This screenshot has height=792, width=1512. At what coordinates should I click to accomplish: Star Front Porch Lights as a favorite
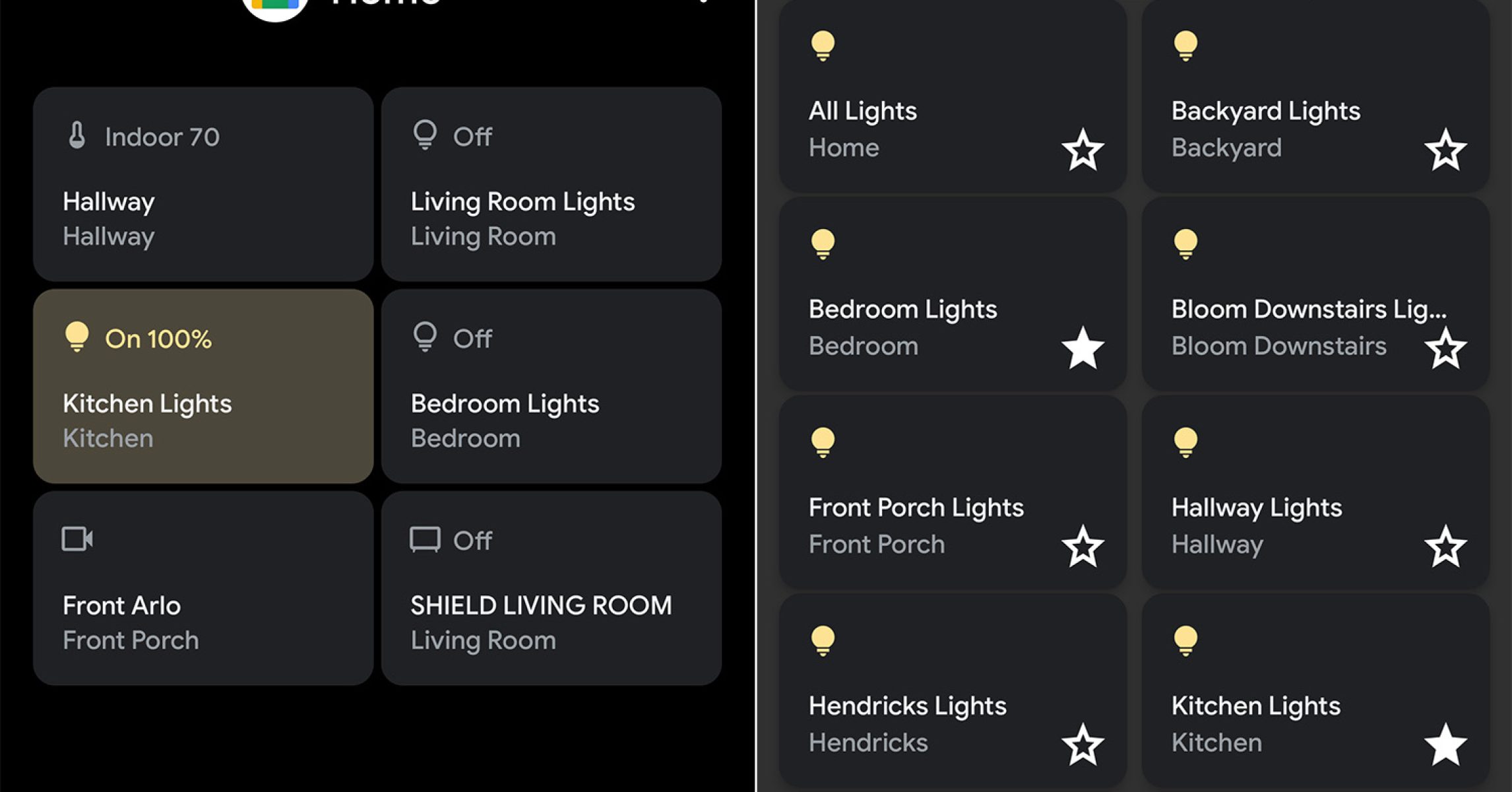[x=1083, y=546]
